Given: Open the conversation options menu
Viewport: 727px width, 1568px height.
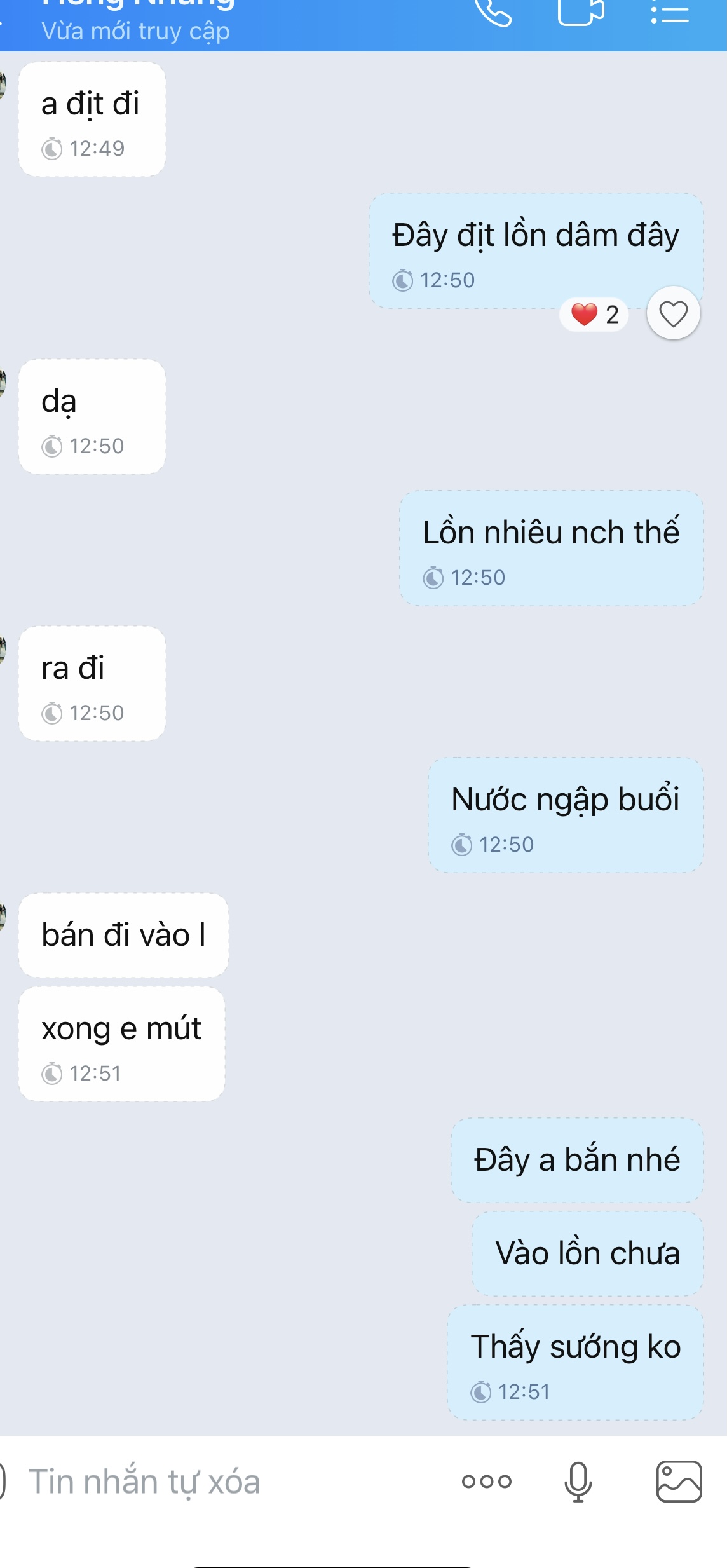Looking at the screenshot, I should point(669,11).
